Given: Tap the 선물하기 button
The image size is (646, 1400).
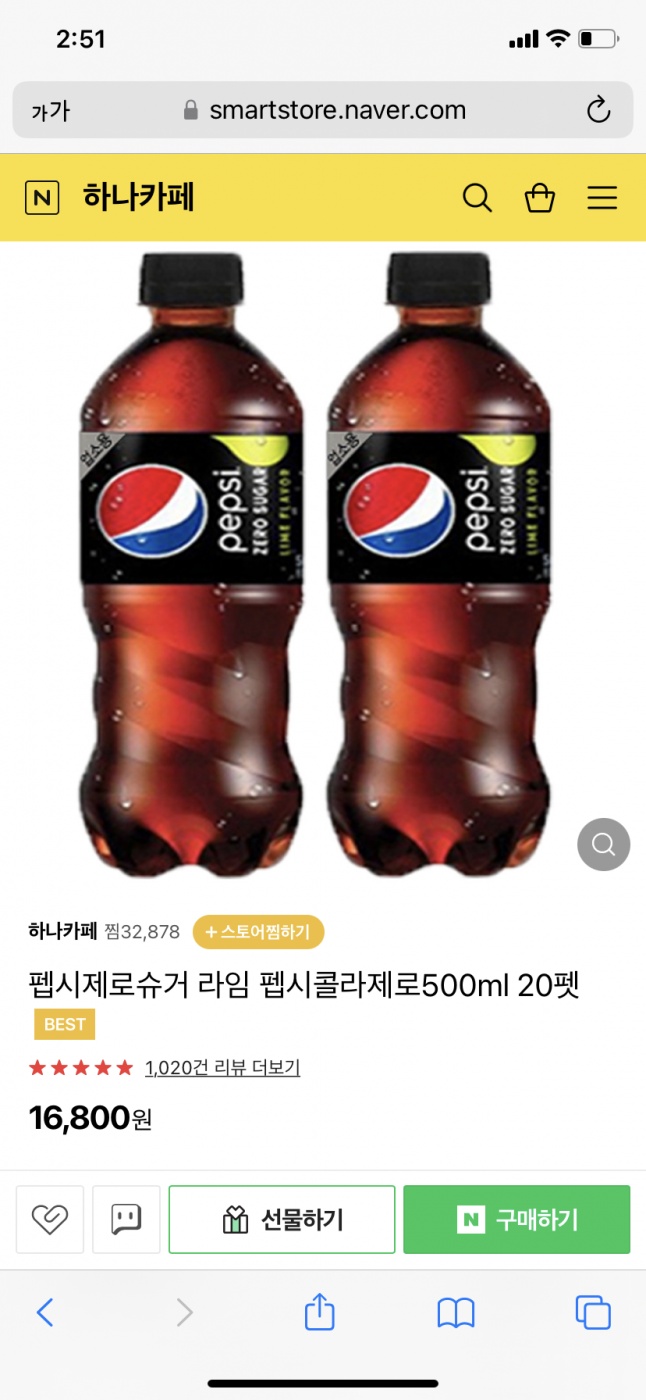Looking at the screenshot, I should (282, 1219).
